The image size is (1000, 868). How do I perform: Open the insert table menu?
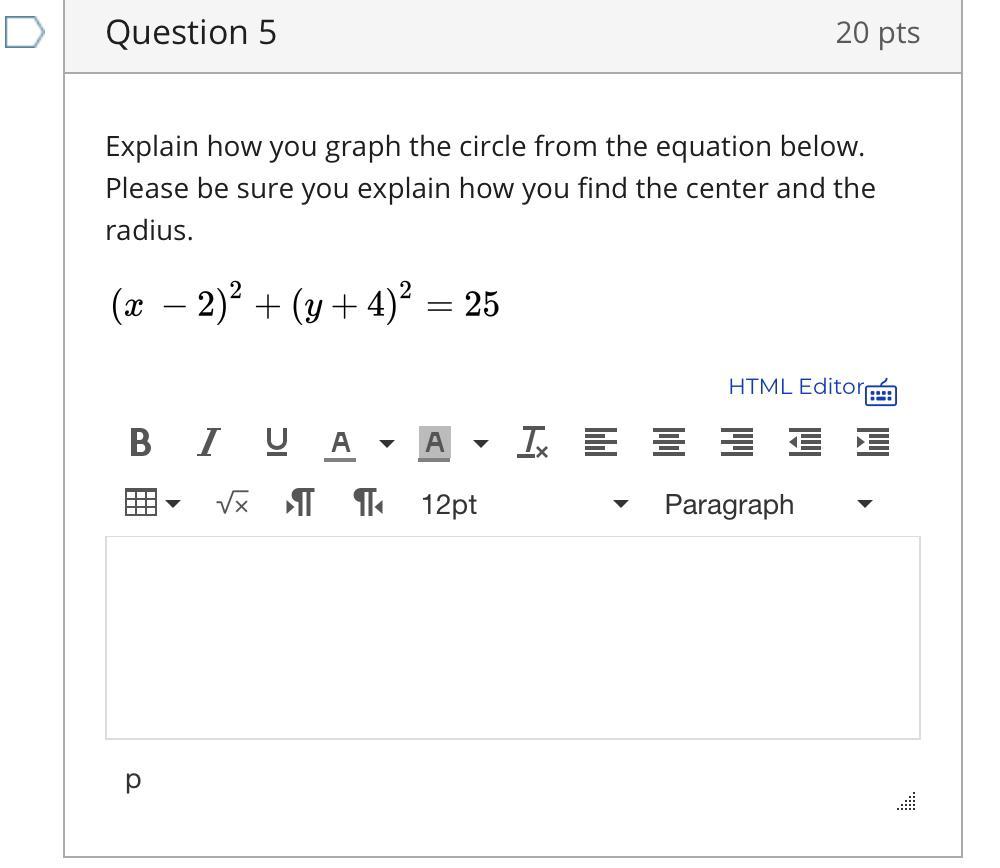pos(151,503)
